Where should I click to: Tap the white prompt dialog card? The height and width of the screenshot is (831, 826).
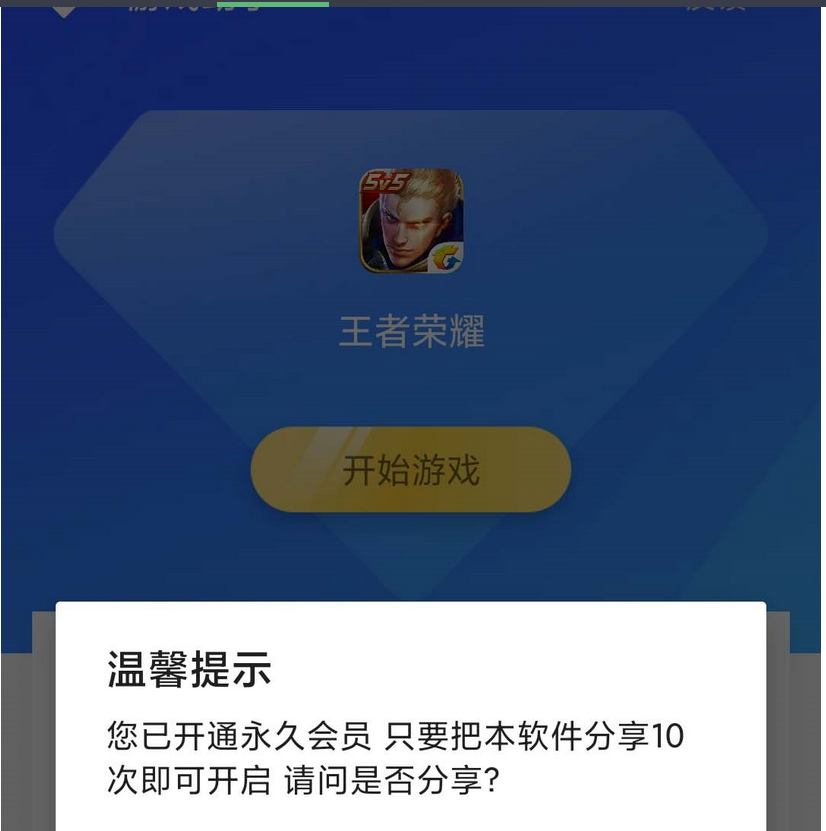(413, 715)
